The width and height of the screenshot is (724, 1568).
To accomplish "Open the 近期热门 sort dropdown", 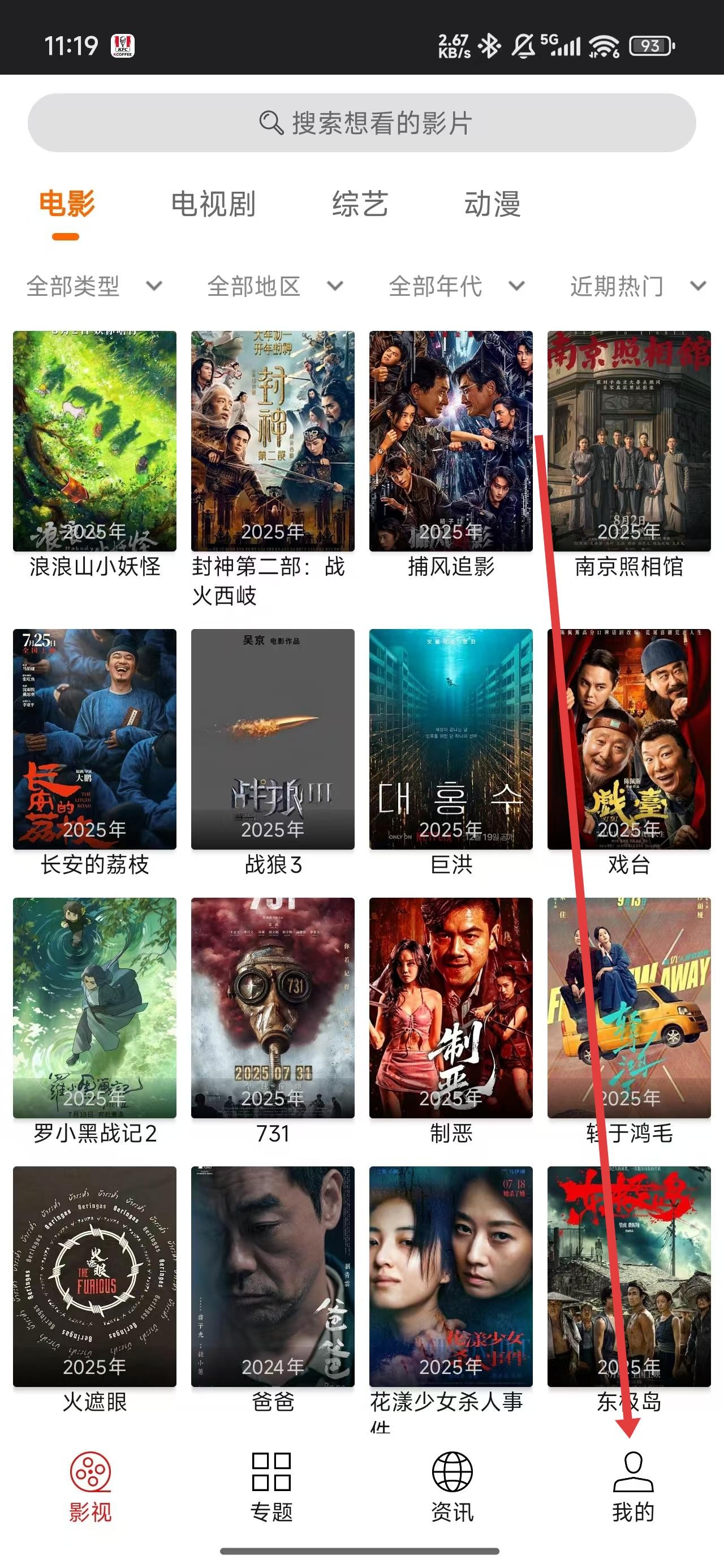I will click(637, 286).
